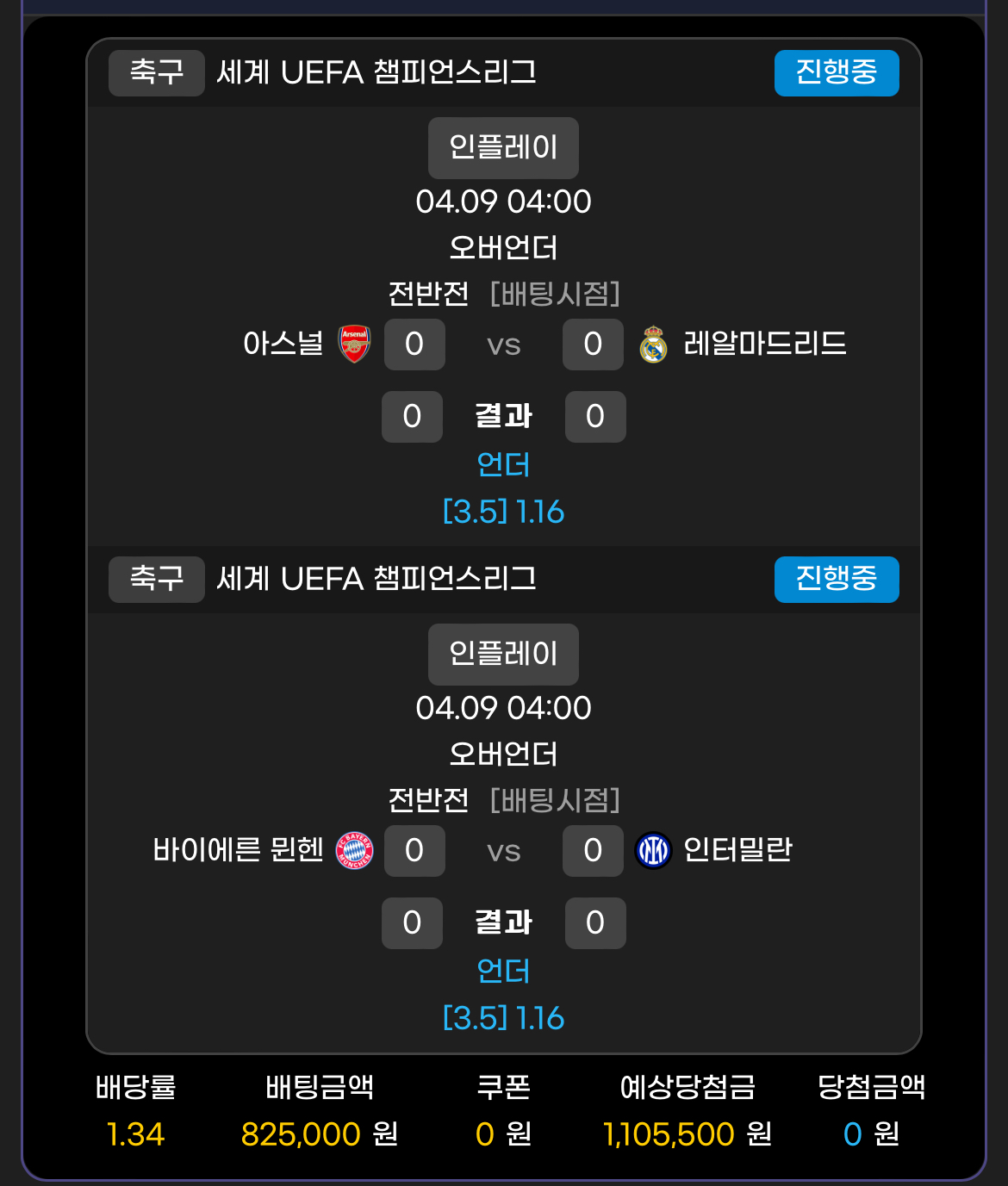
Task: Tap 진행중 badge on the 아스널 match
Action: coord(836,72)
